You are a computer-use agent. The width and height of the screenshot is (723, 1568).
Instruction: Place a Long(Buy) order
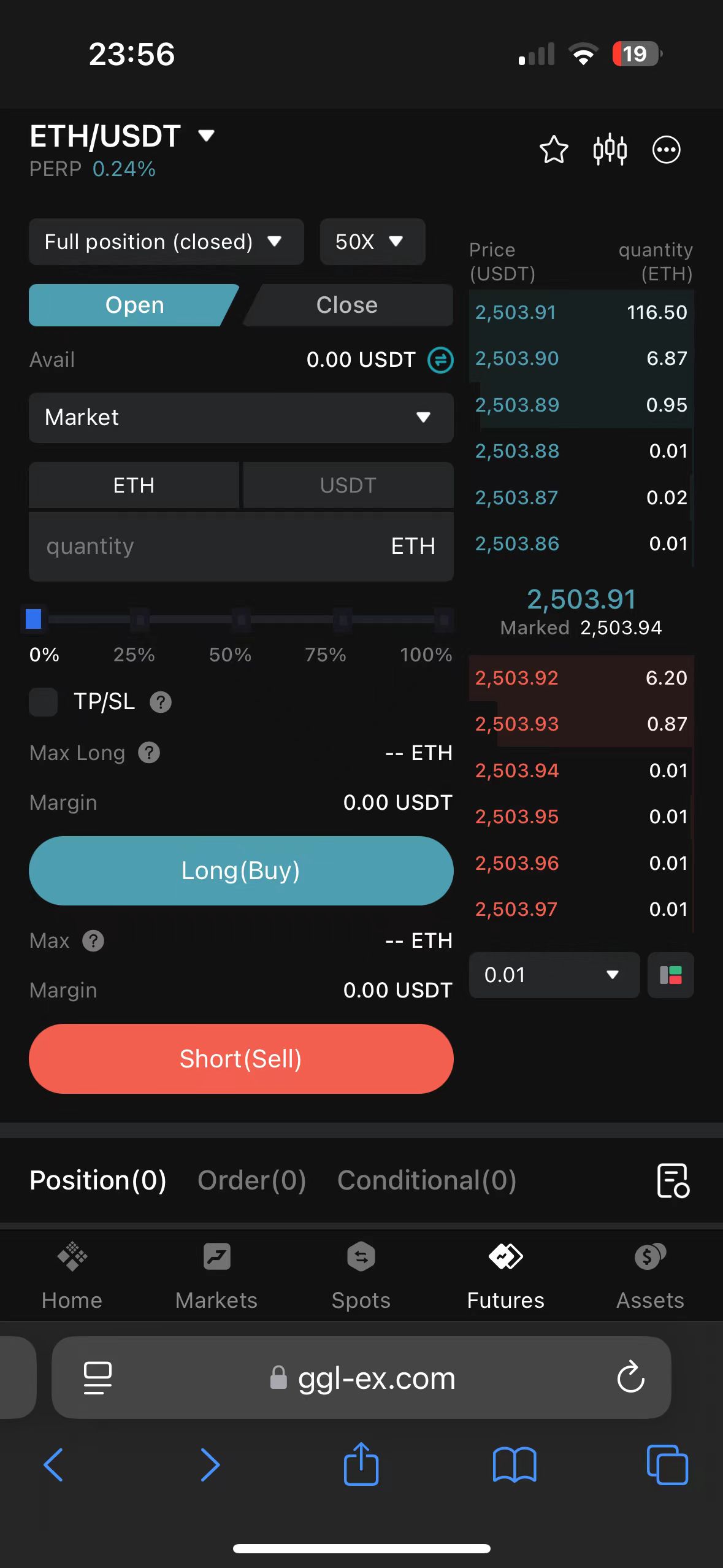pos(241,870)
